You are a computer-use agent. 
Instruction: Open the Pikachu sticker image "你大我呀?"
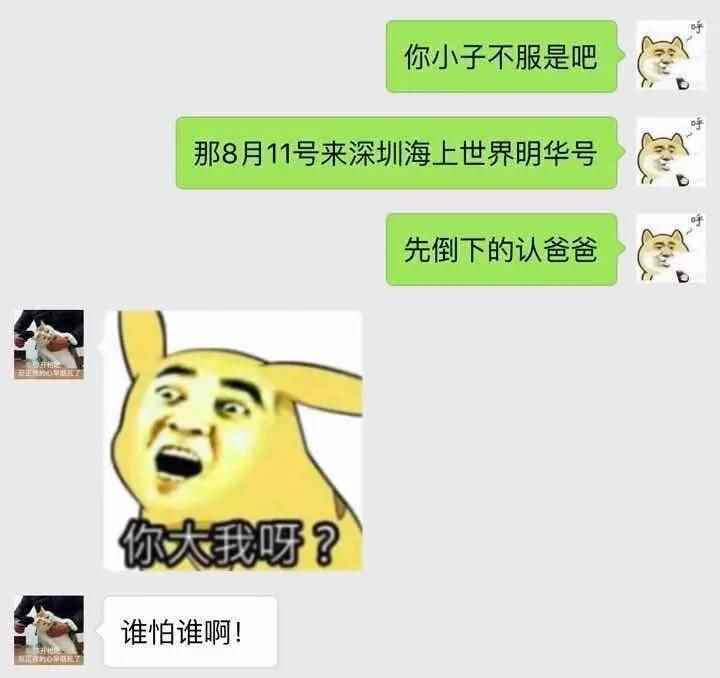coord(233,440)
